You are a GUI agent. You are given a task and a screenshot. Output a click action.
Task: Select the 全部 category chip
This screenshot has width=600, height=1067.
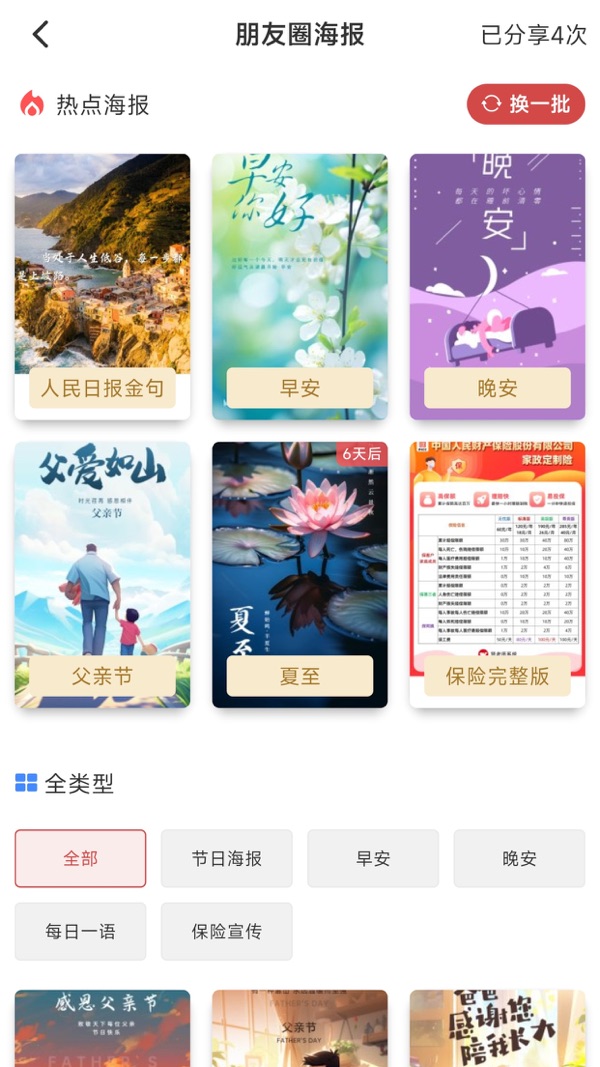coord(80,858)
